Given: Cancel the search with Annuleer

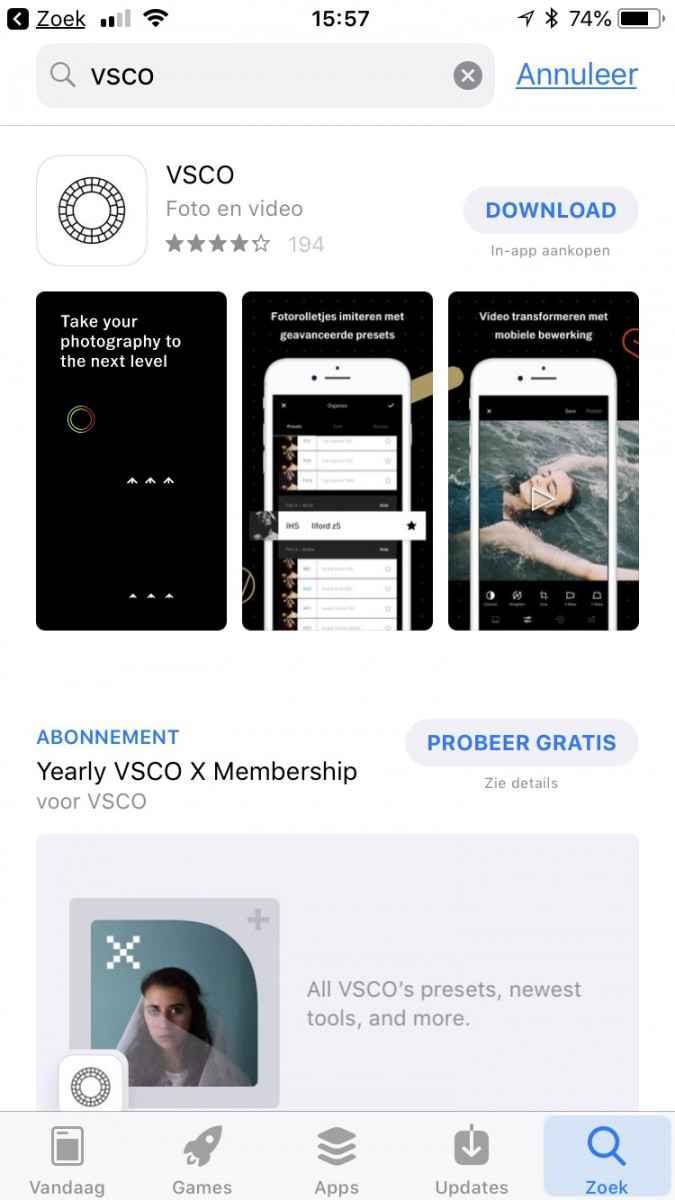Looking at the screenshot, I should tap(577, 74).
